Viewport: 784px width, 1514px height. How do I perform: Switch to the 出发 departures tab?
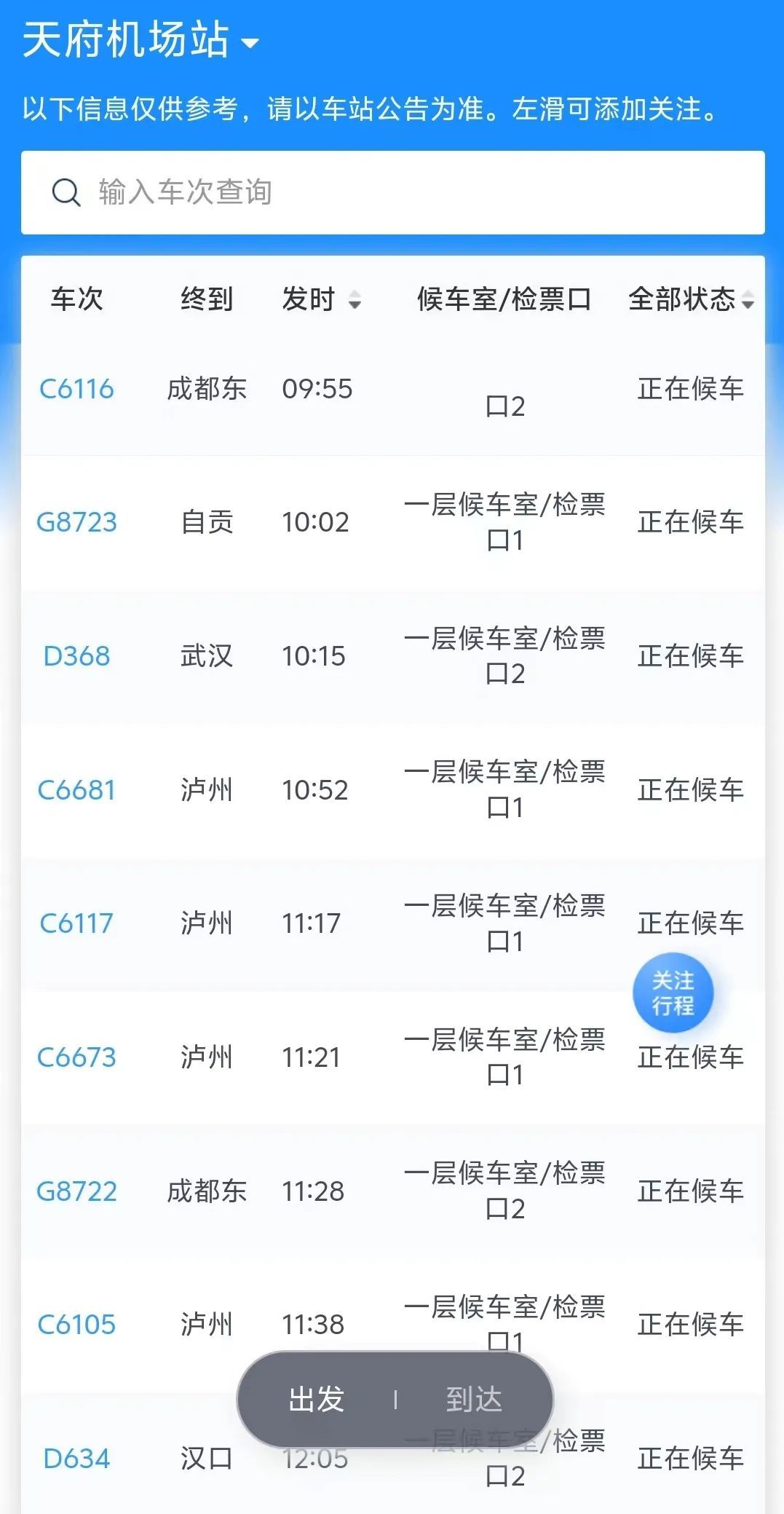click(x=317, y=1399)
